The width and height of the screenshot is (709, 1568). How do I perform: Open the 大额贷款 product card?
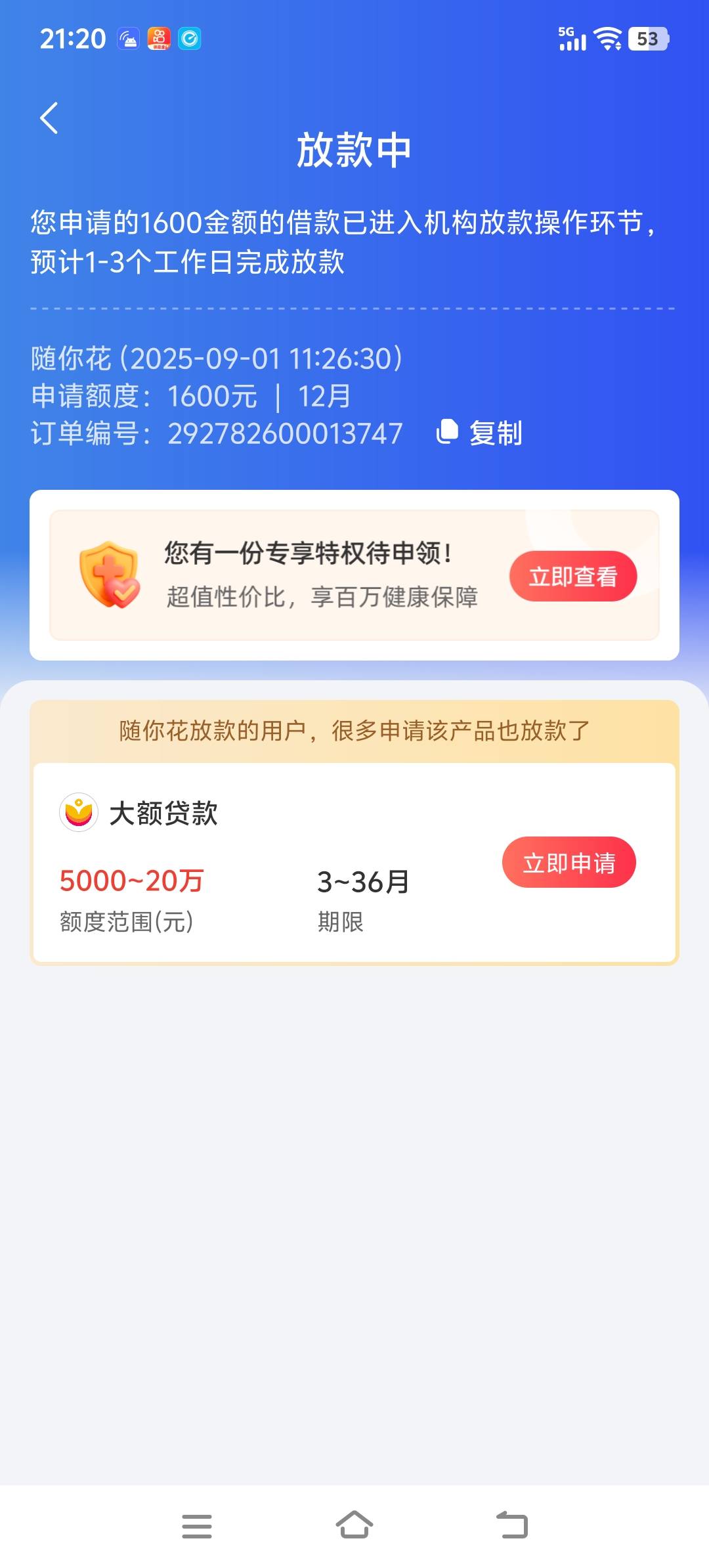coord(354,863)
